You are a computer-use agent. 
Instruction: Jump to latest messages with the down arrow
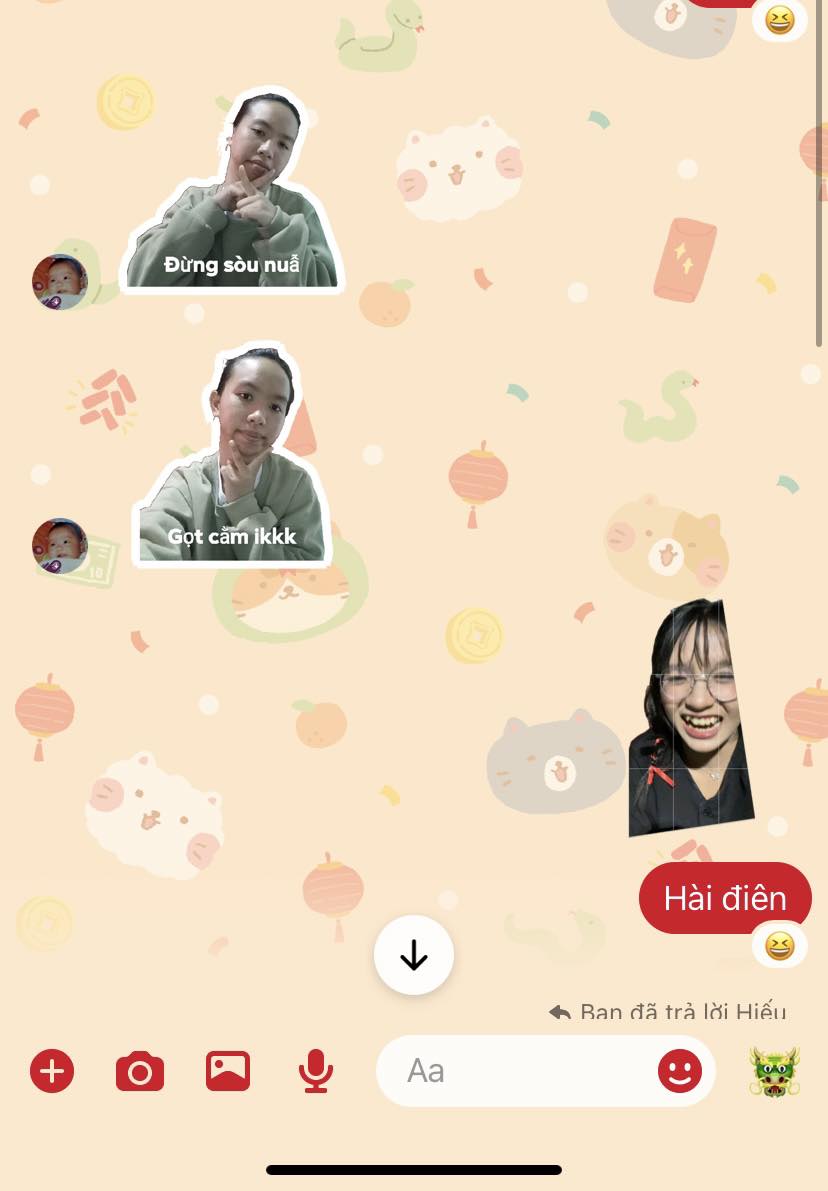414,956
